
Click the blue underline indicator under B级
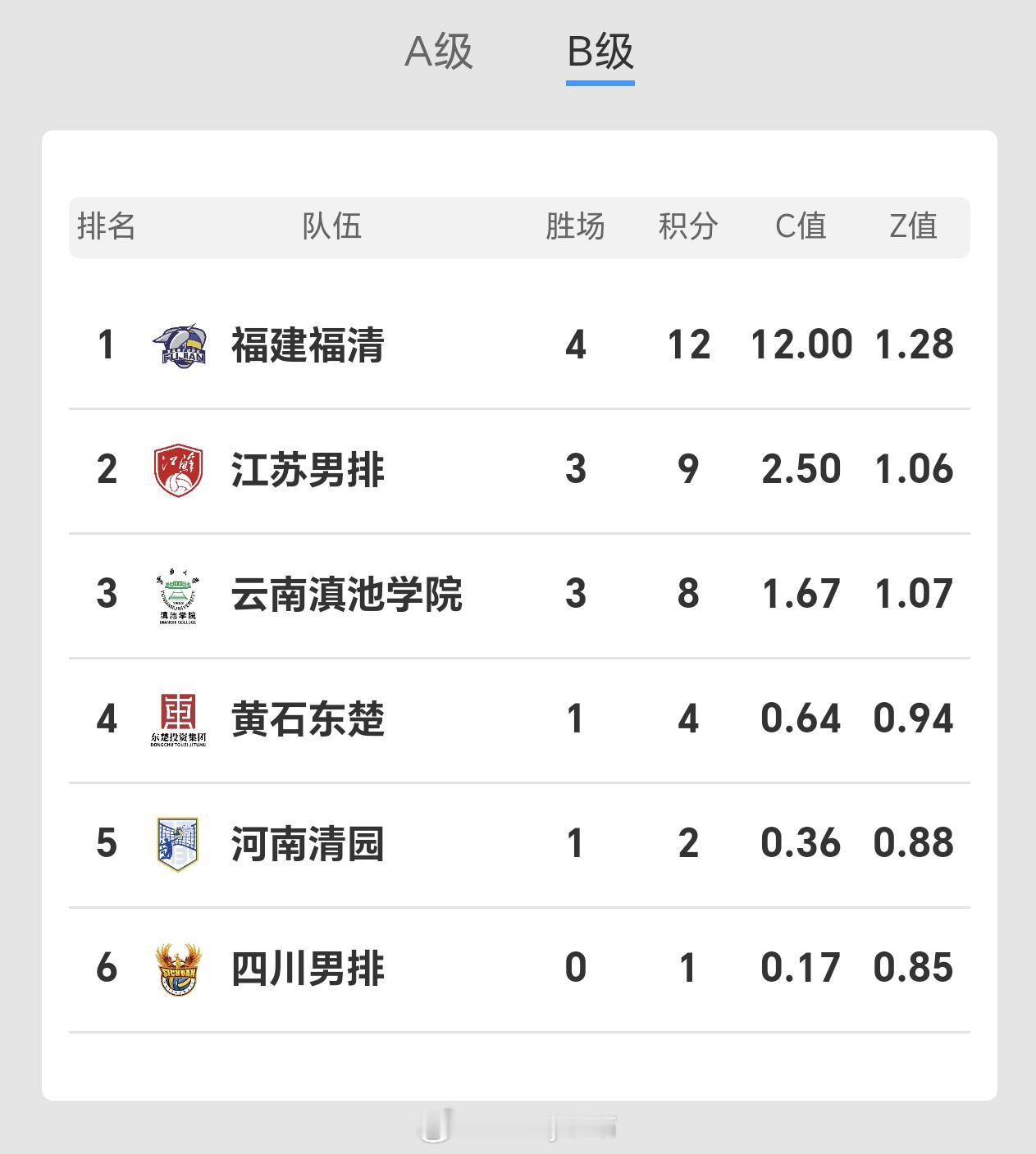(x=600, y=81)
